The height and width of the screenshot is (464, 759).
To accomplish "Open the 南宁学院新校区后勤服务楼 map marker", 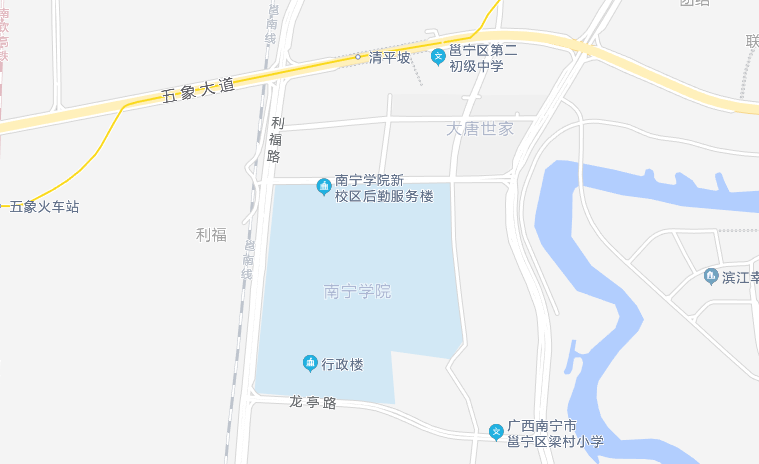I will click(x=324, y=187).
